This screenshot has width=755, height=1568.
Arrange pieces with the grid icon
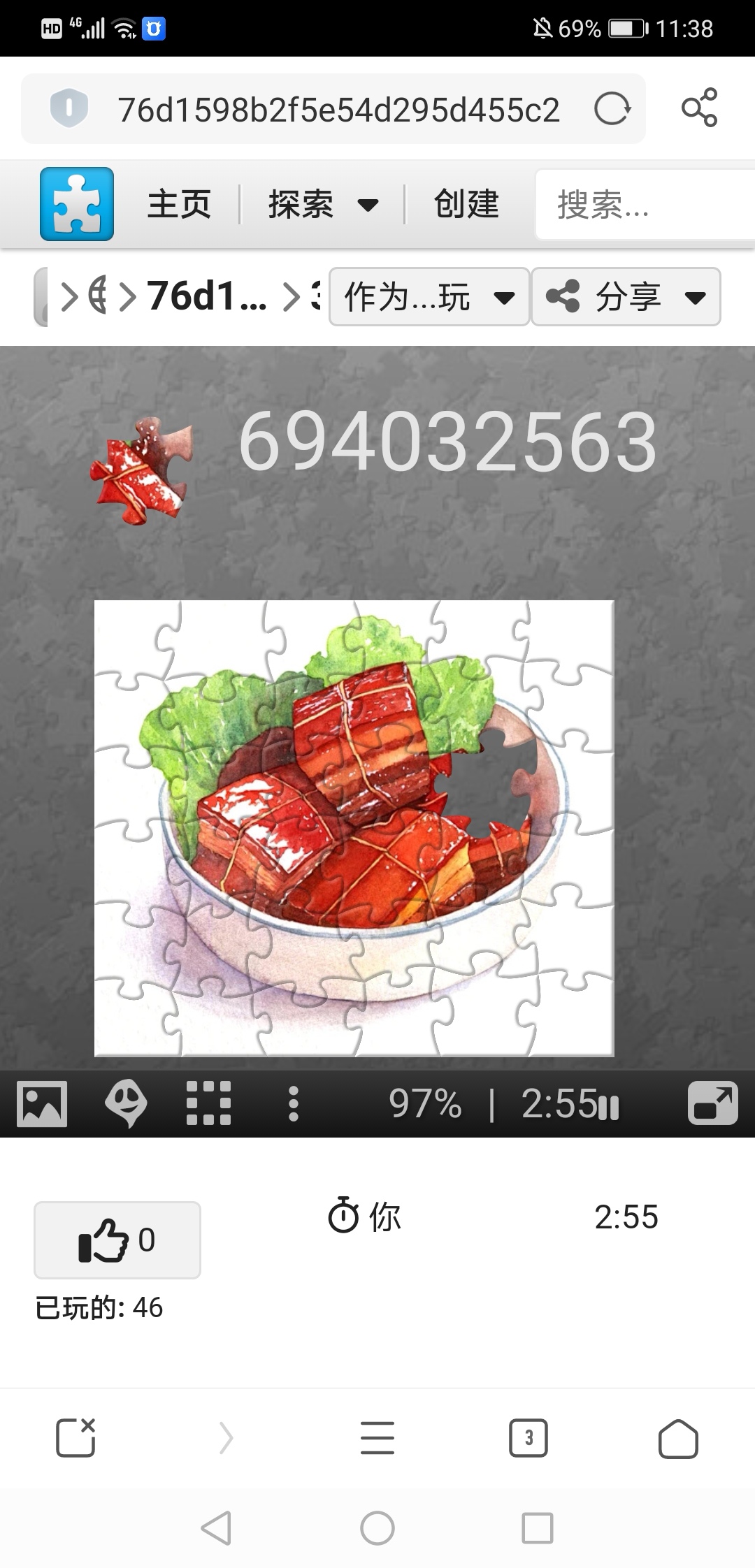pos(208,1103)
